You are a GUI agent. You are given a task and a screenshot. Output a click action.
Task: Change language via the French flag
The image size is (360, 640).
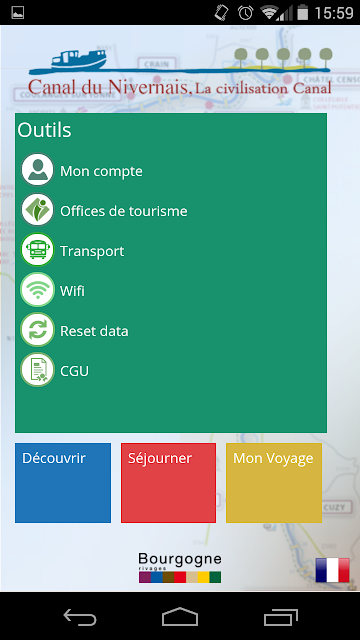click(332, 570)
